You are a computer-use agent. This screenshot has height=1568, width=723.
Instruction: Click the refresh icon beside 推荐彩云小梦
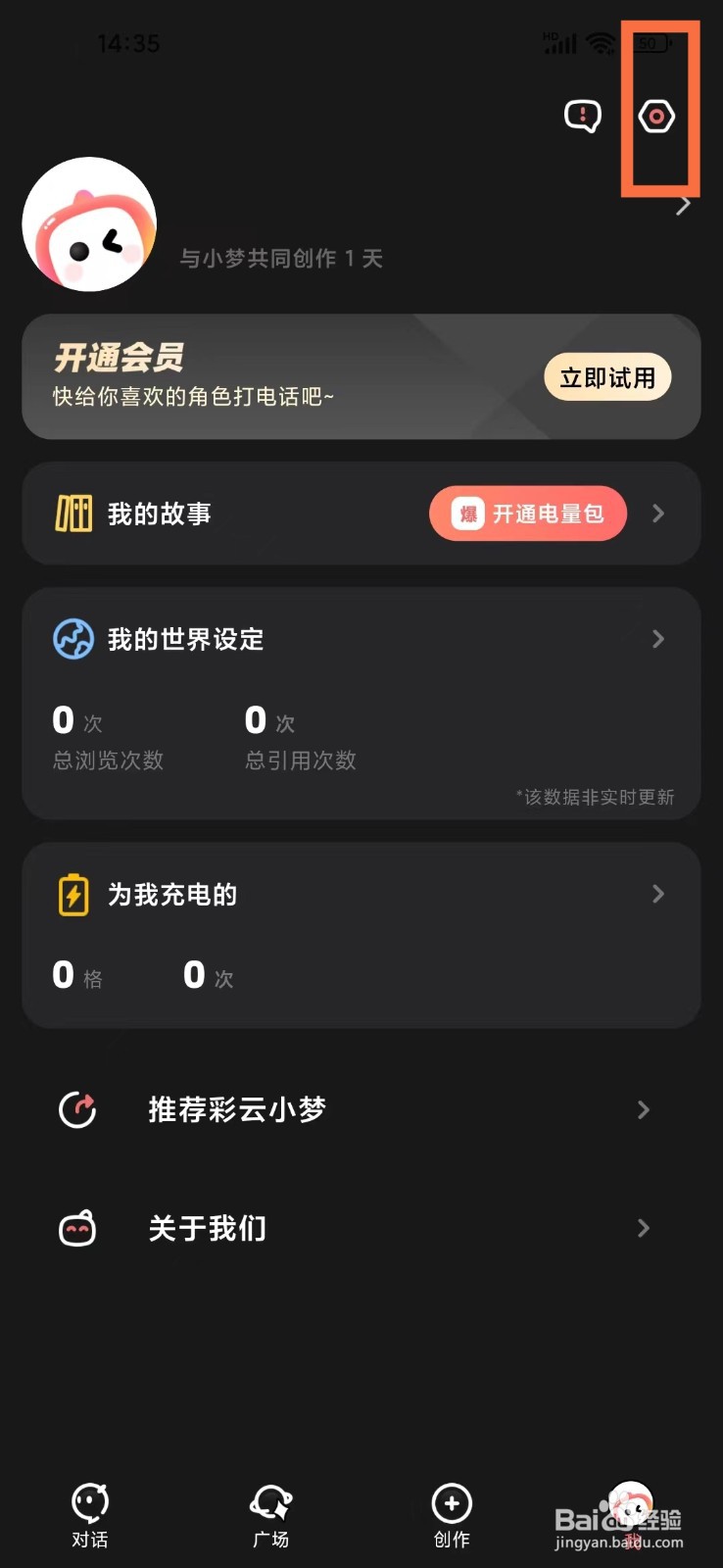click(x=77, y=1109)
